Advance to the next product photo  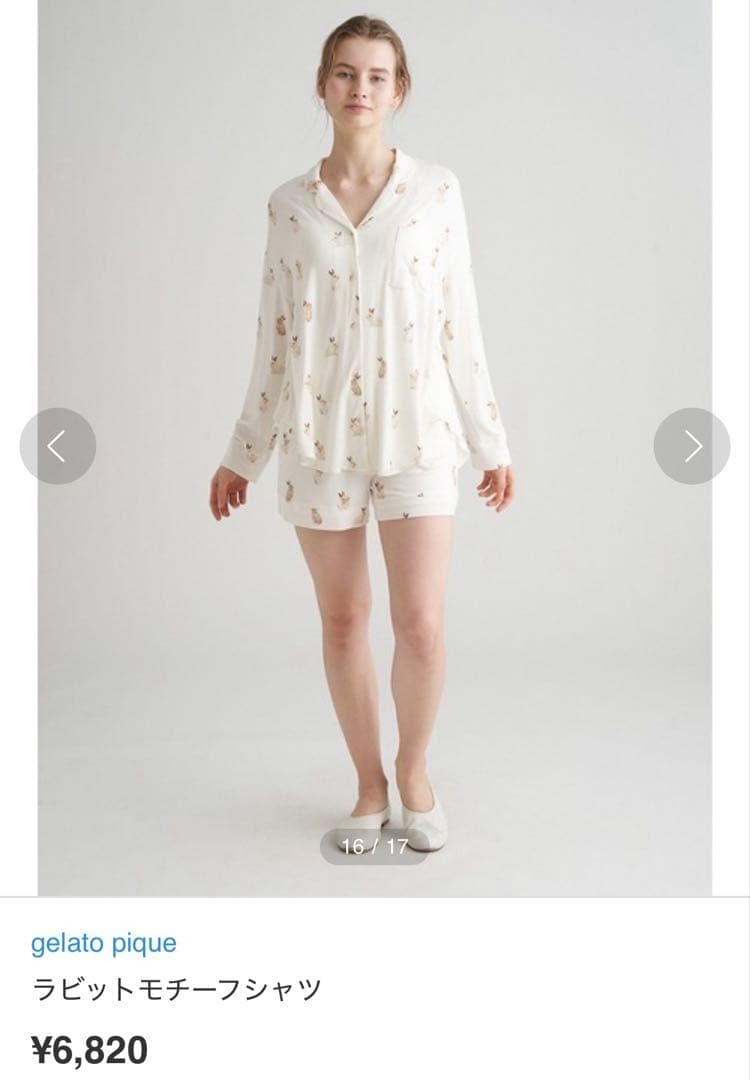click(x=691, y=446)
